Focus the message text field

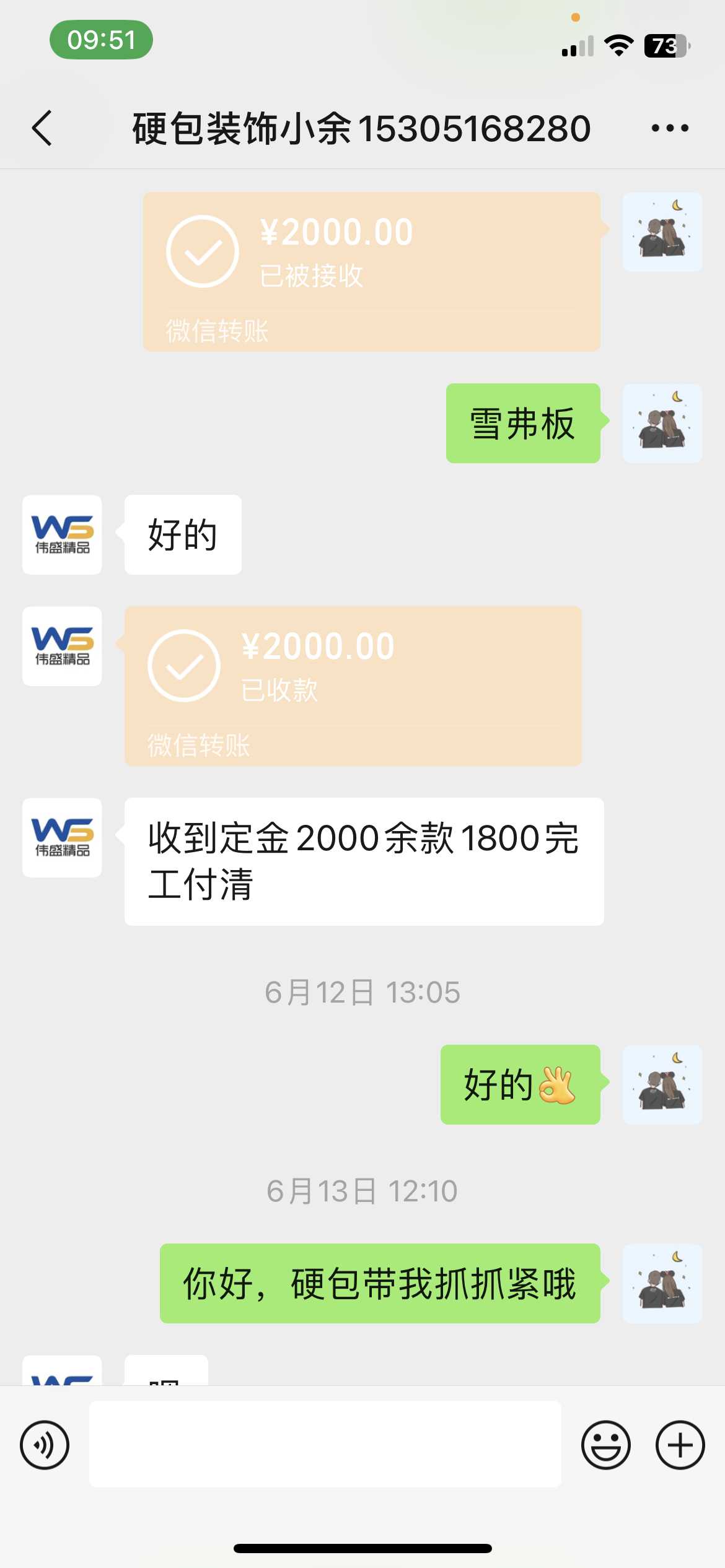[x=325, y=1444]
